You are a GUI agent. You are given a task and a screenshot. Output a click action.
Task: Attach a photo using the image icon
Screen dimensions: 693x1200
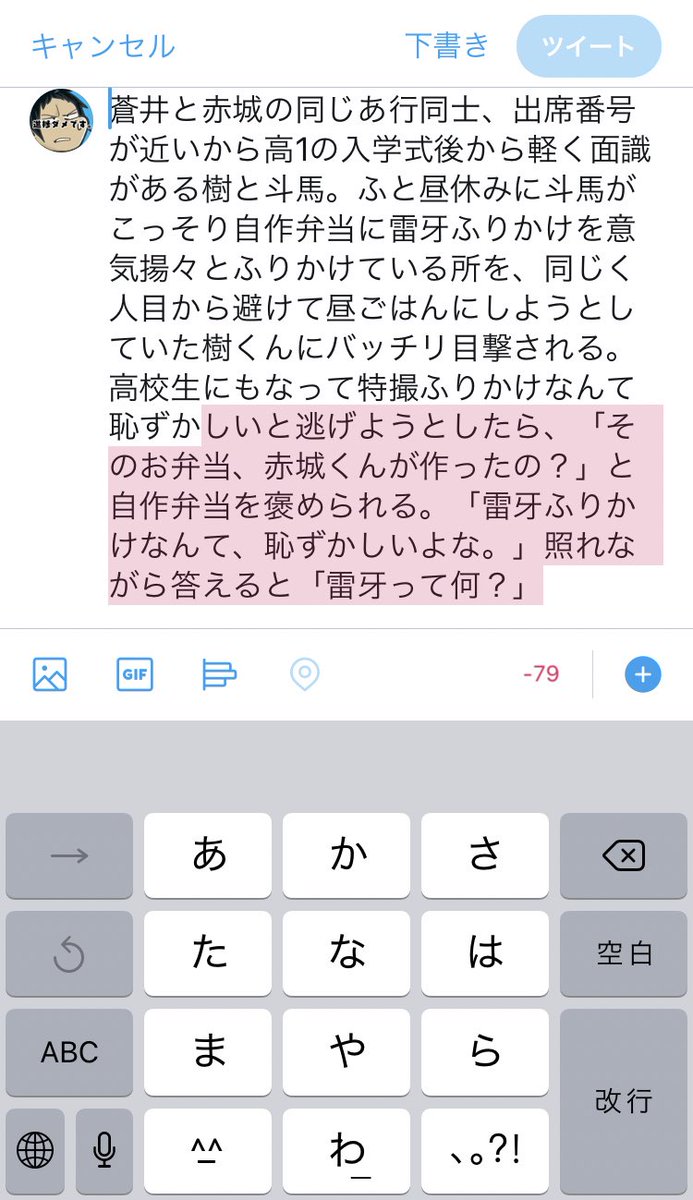(50, 674)
